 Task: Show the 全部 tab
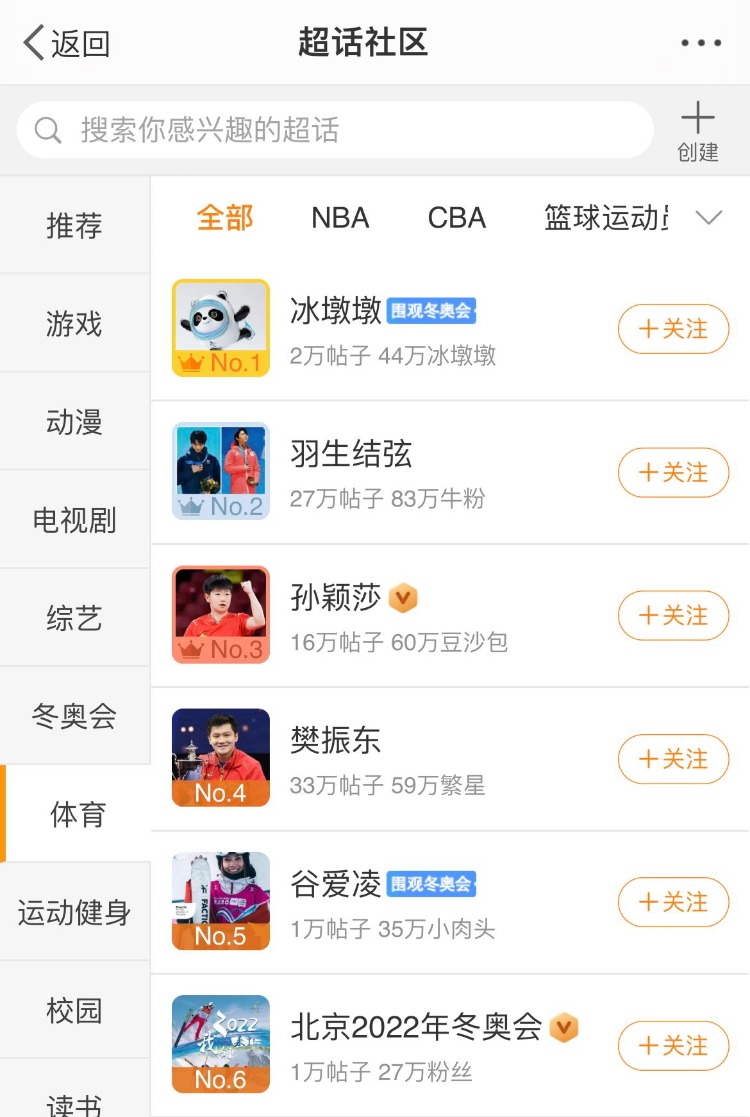pyautogui.click(x=225, y=218)
